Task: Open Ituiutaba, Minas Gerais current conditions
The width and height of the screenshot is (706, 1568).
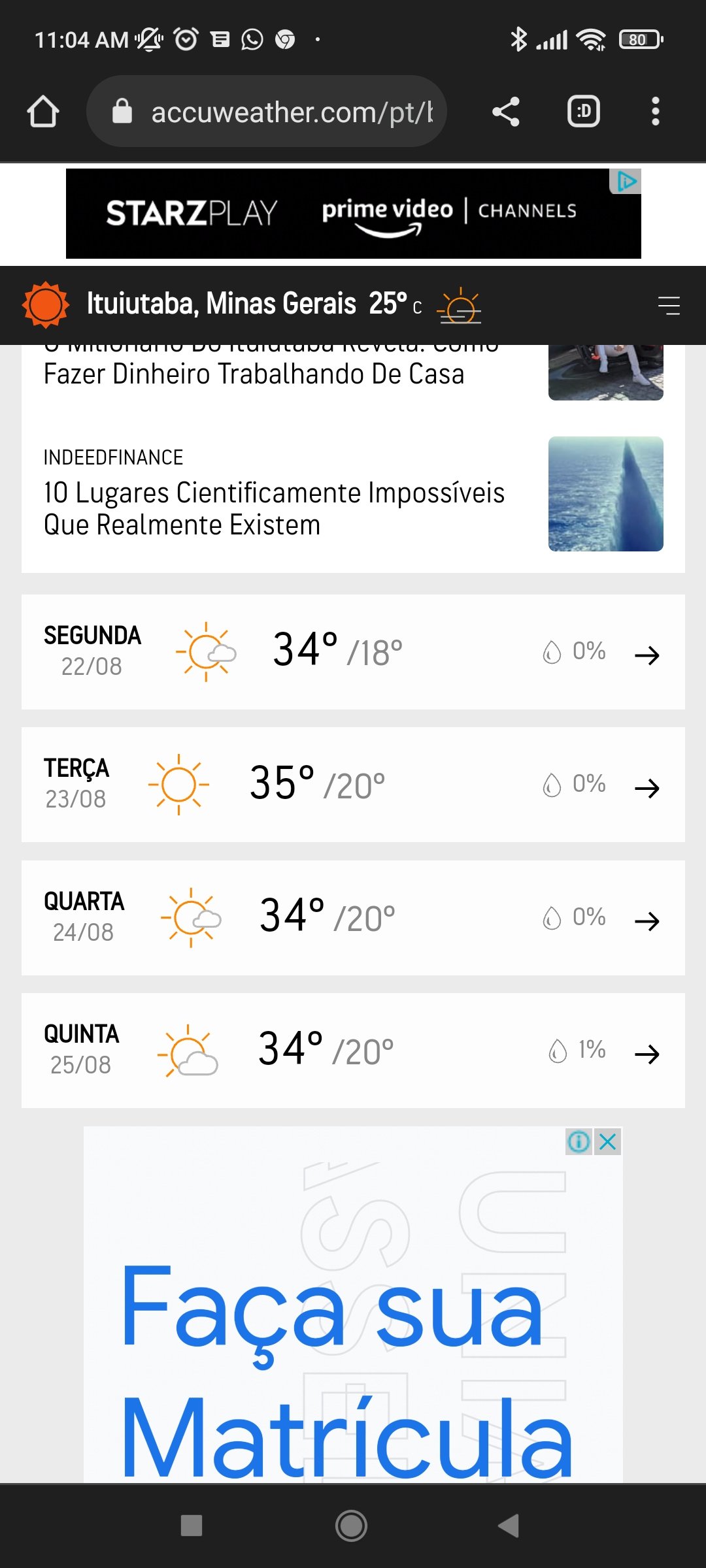Action: [283, 304]
